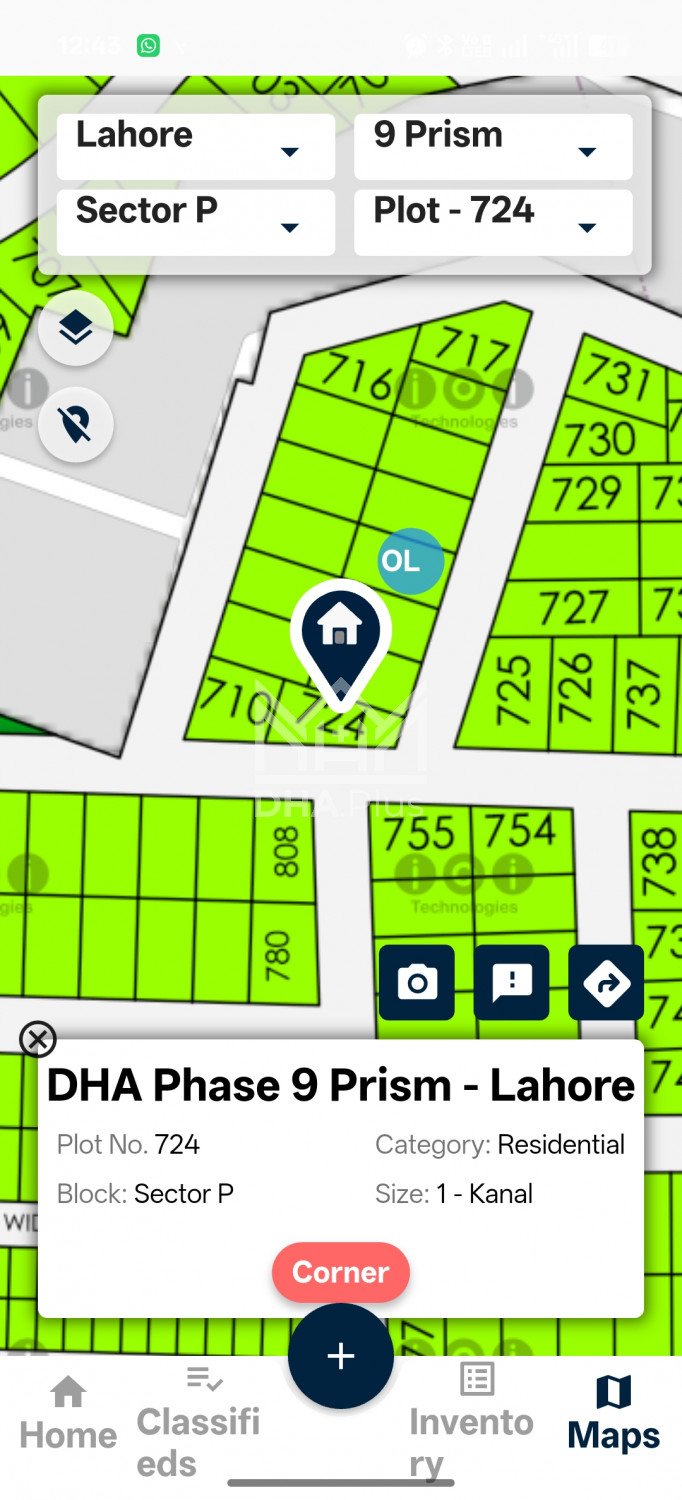Expand the 9 Prism phase dropdown
The height and width of the screenshot is (1500, 682).
click(x=493, y=146)
